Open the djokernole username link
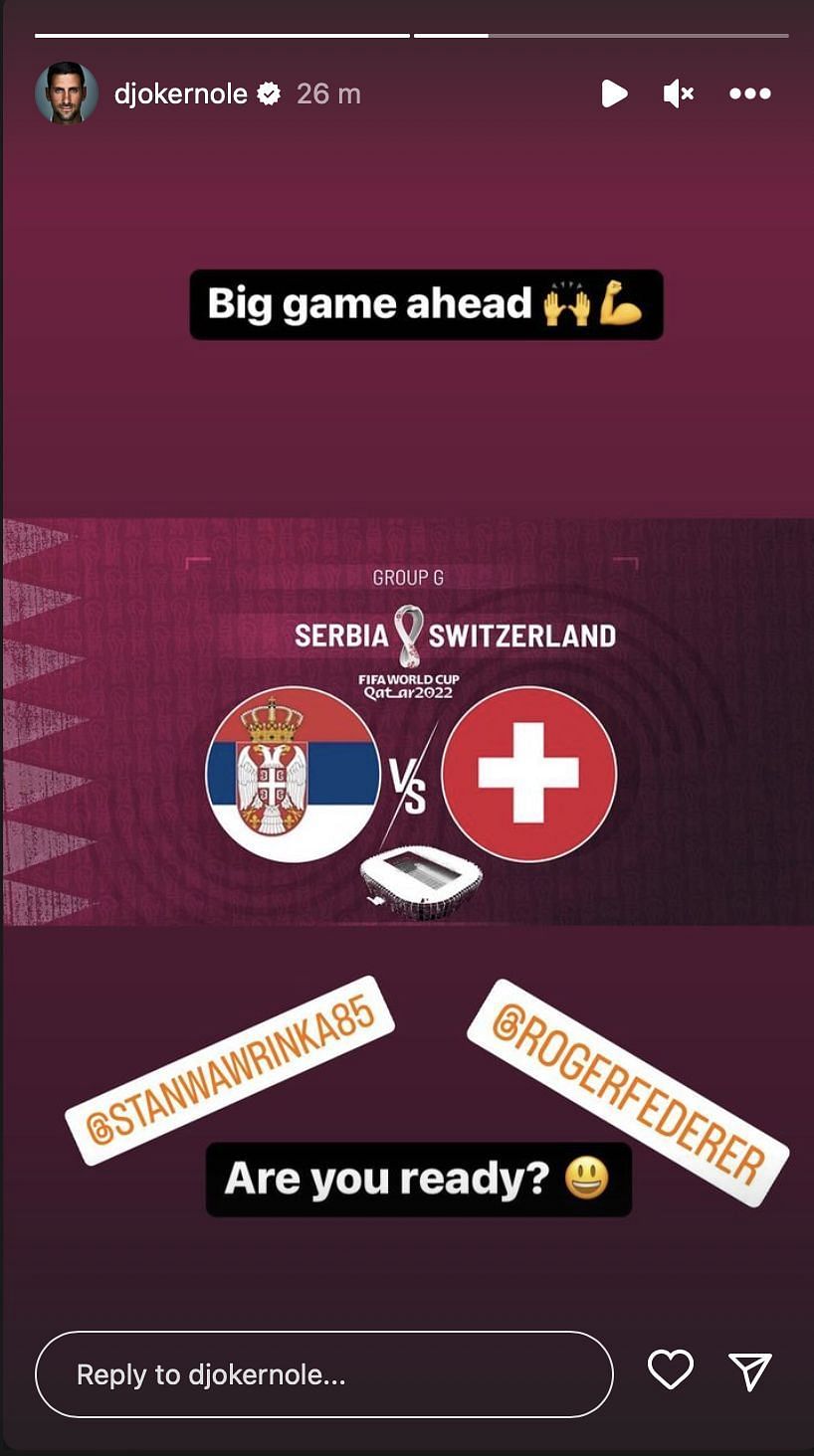The width and height of the screenshot is (814, 1456). pos(181,93)
